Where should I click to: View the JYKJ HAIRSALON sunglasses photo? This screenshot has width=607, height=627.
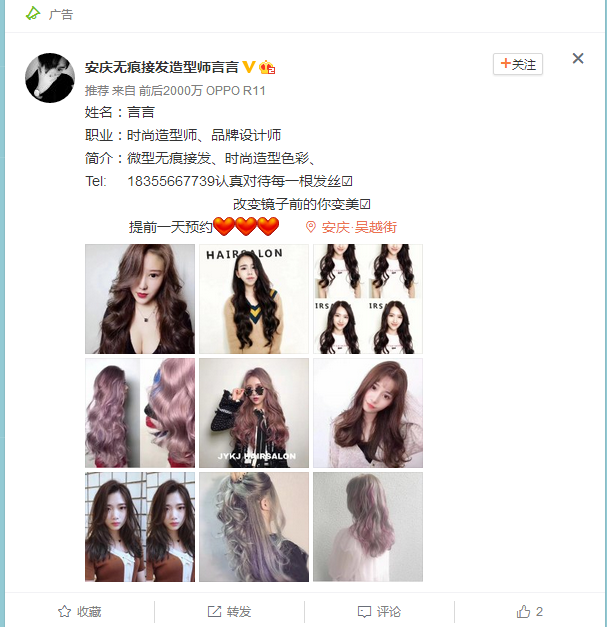click(254, 413)
